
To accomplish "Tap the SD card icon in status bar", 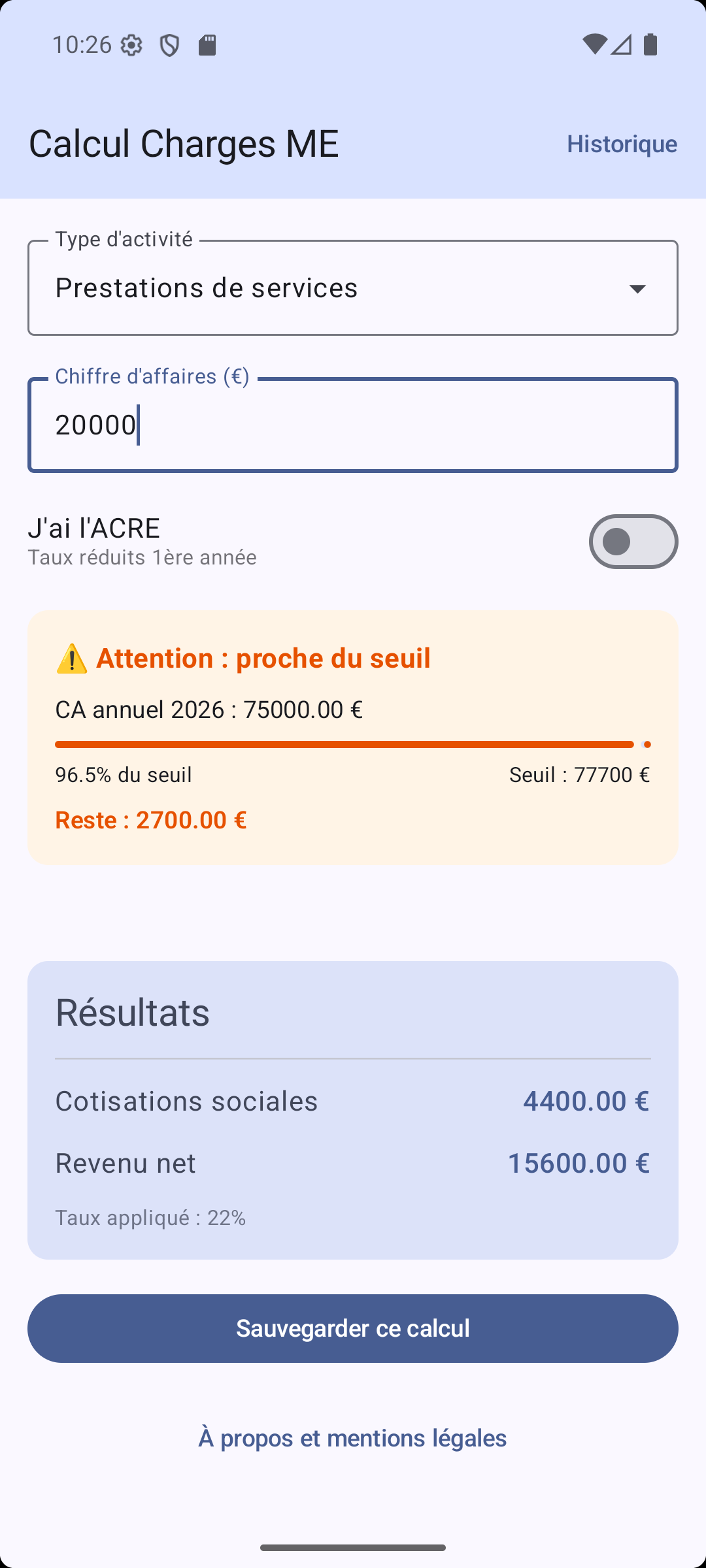I will point(208,44).
